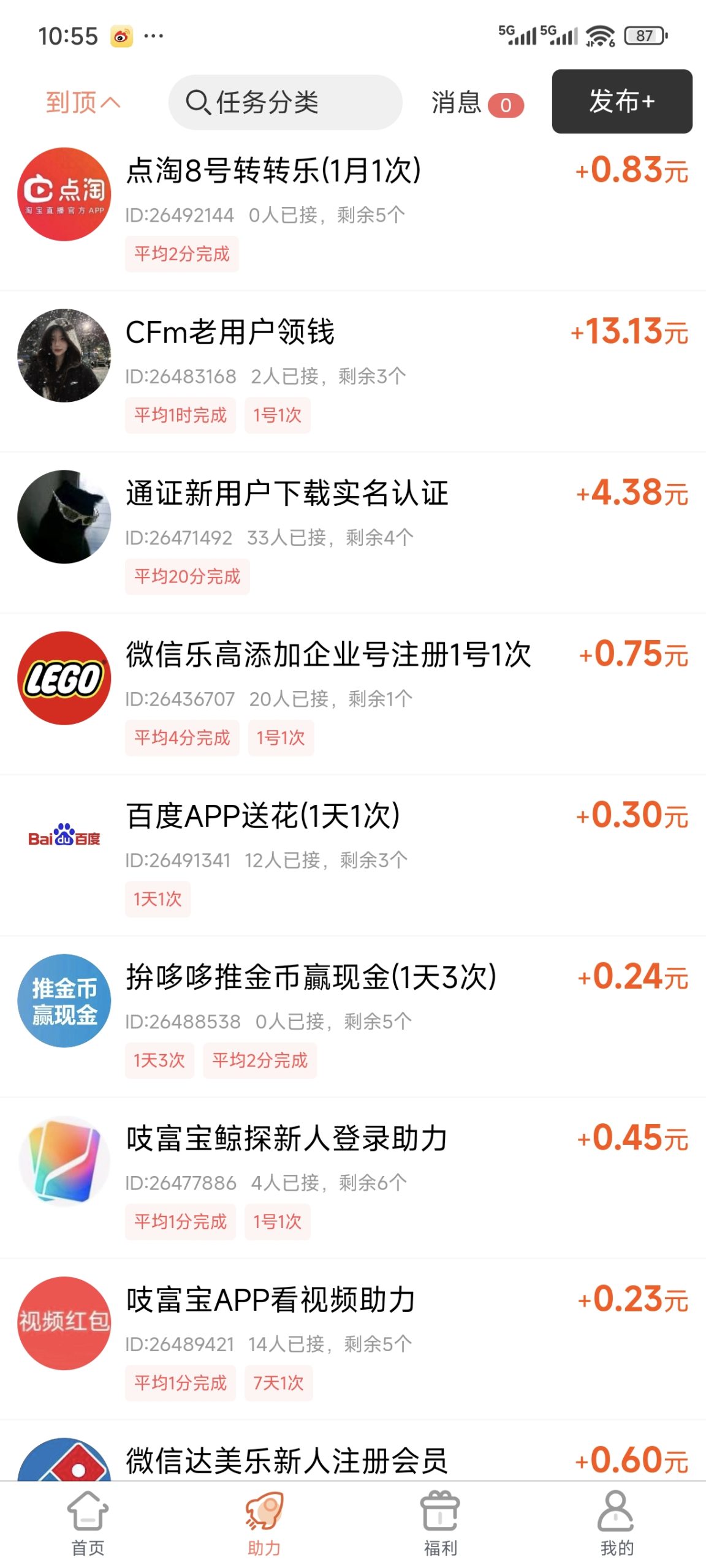This screenshot has height=1568, width=706.
Task: Open 消息 messages
Action: click(477, 103)
